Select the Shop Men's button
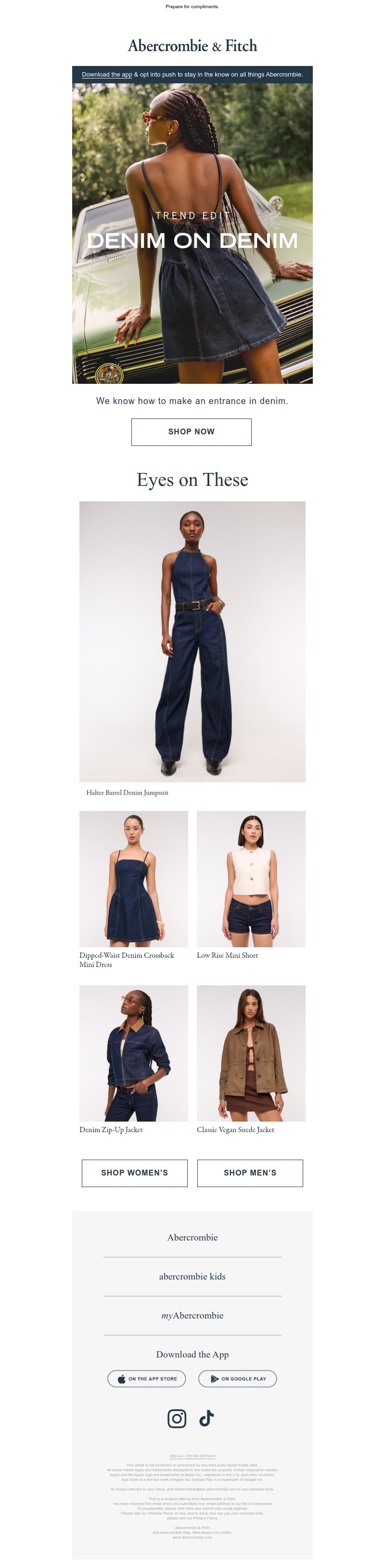This screenshot has height=1568, width=385. click(x=250, y=1172)
